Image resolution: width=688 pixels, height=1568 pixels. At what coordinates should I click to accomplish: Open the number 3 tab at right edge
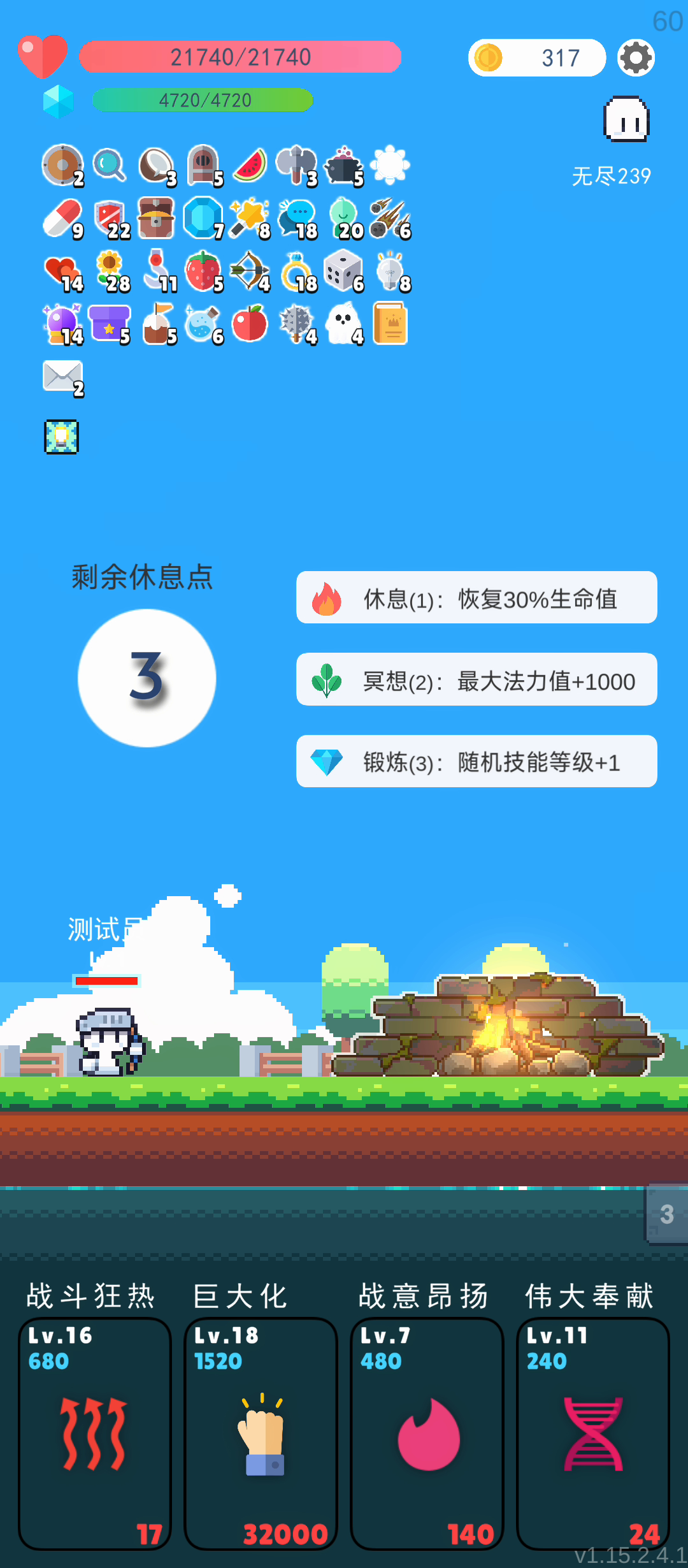(666, 1214)
